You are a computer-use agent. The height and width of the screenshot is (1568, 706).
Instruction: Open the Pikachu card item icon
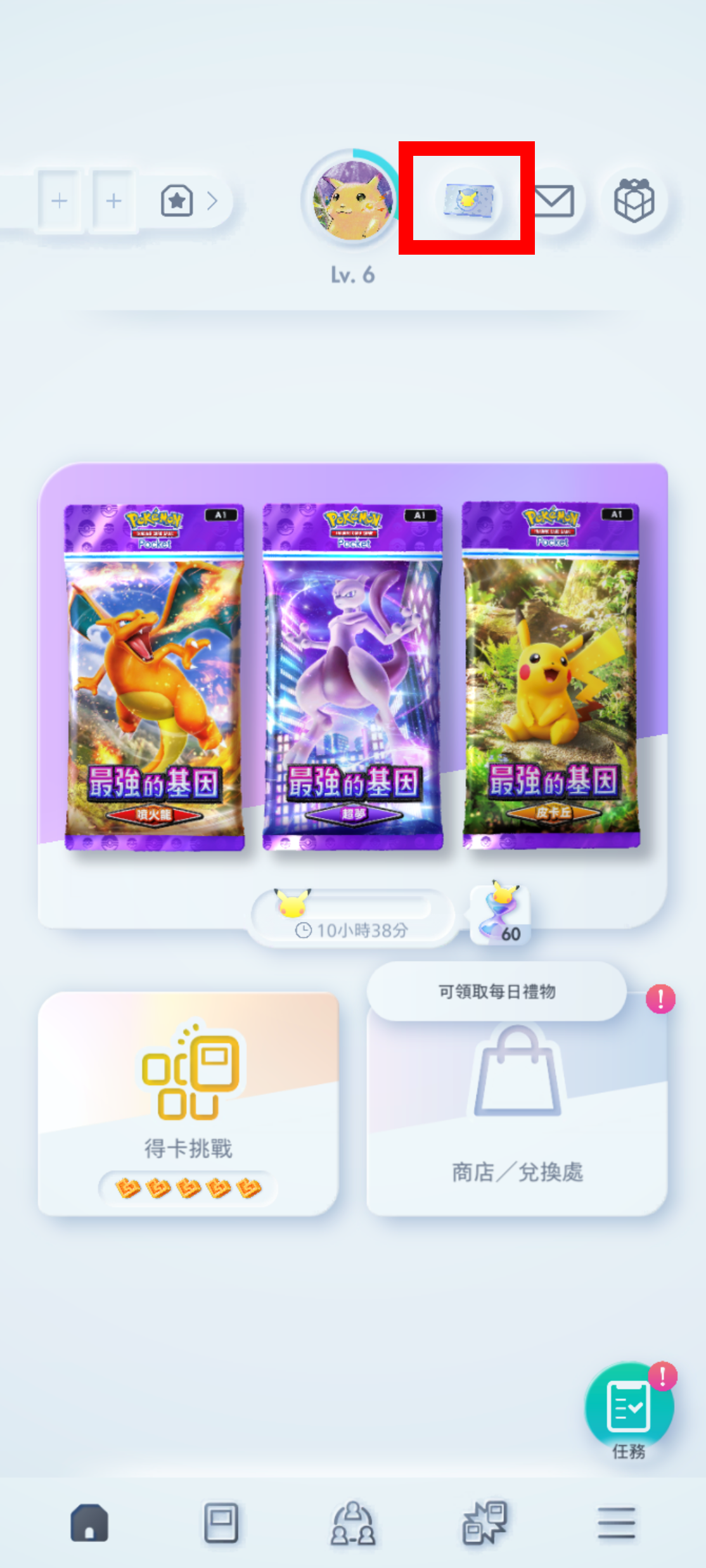(x=468, y=200)
